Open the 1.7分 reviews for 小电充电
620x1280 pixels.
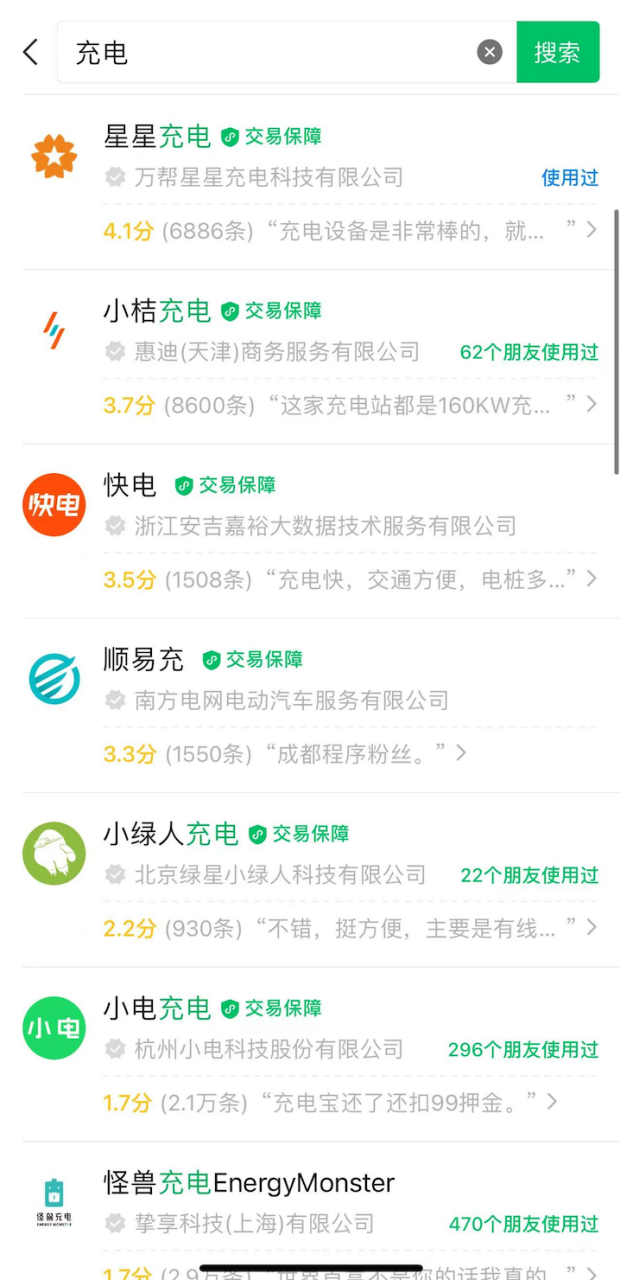330,1102
